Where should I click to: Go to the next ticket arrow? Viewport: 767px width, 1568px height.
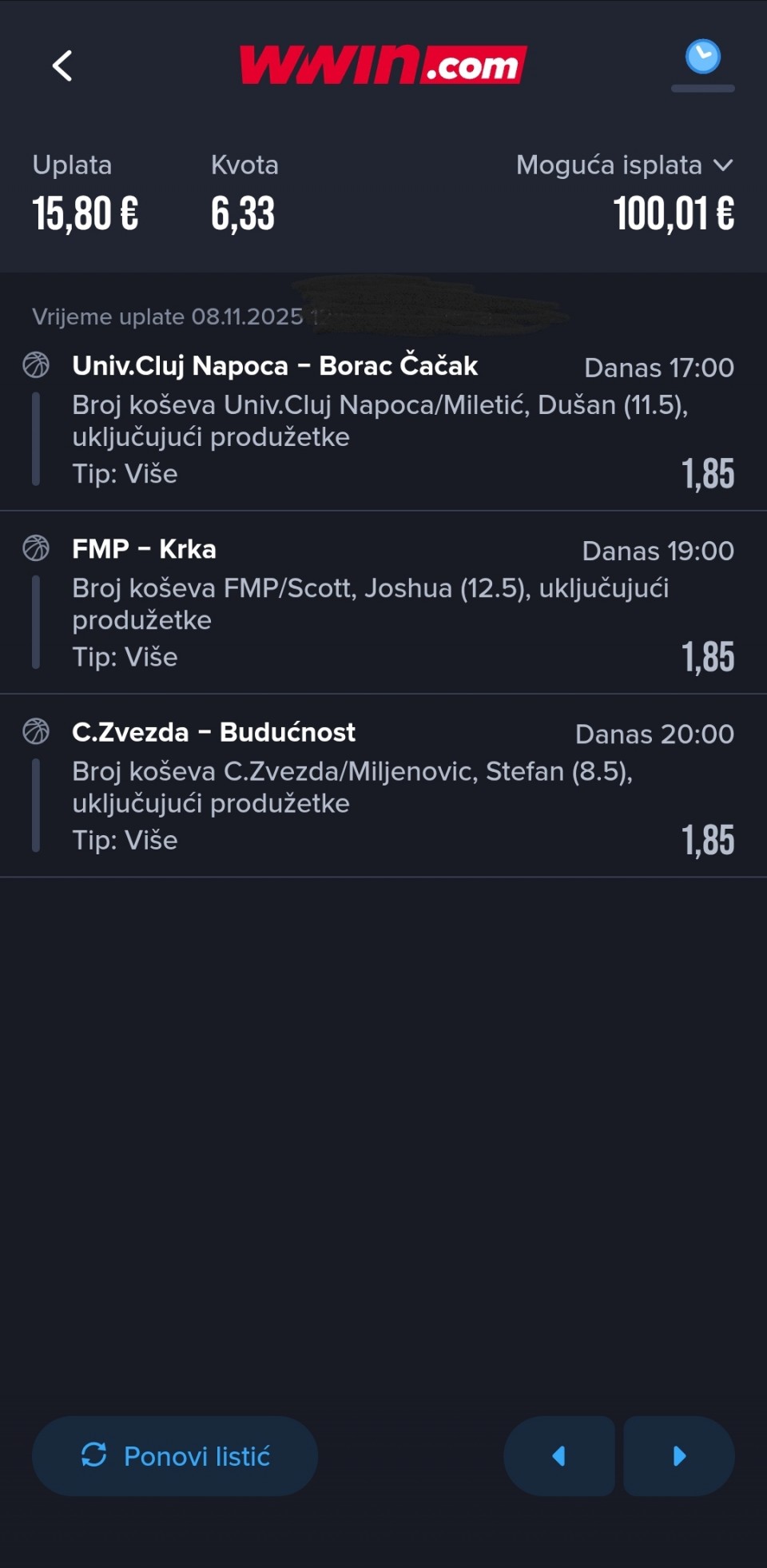pos(679,1456)
